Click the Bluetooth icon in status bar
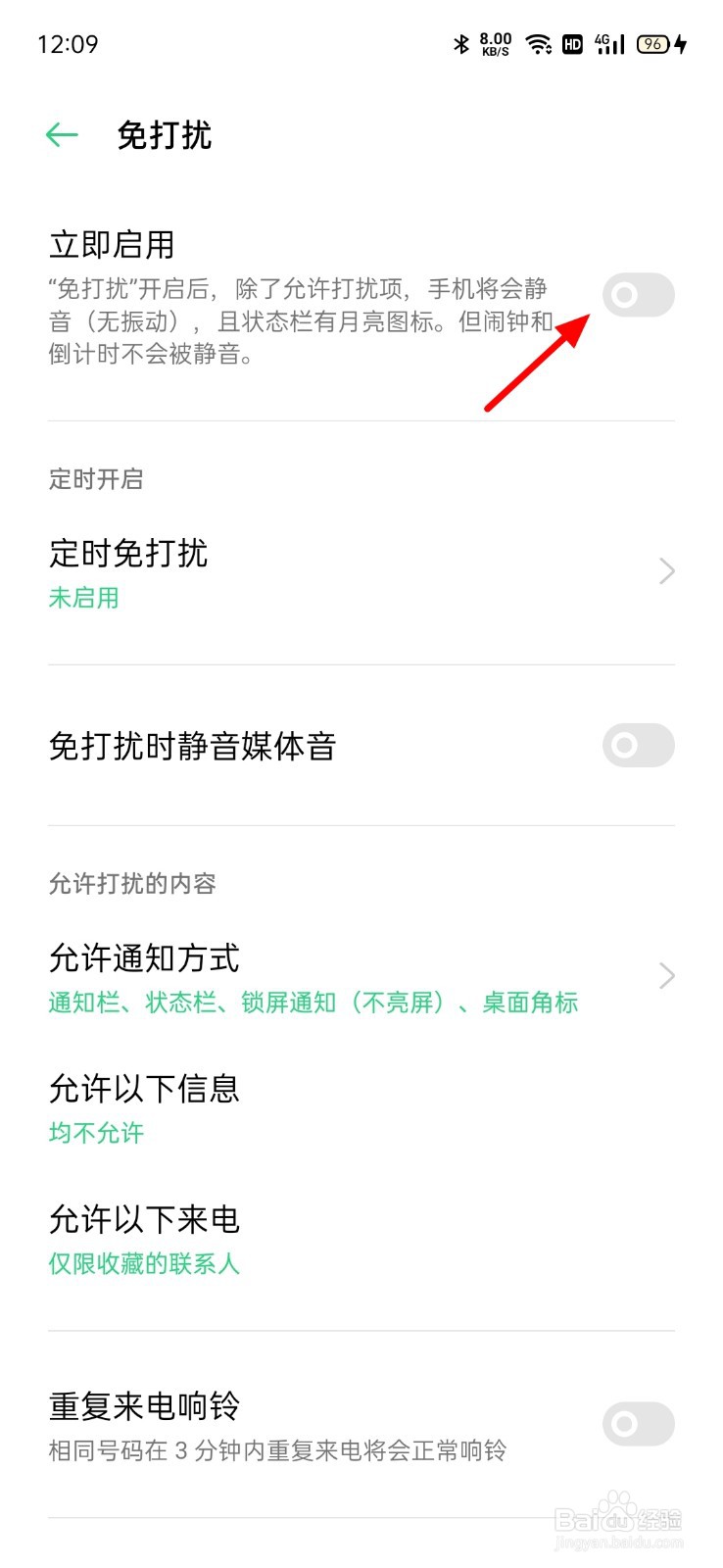The width and height of the screenshot is (723, 1568). (460, 43)
